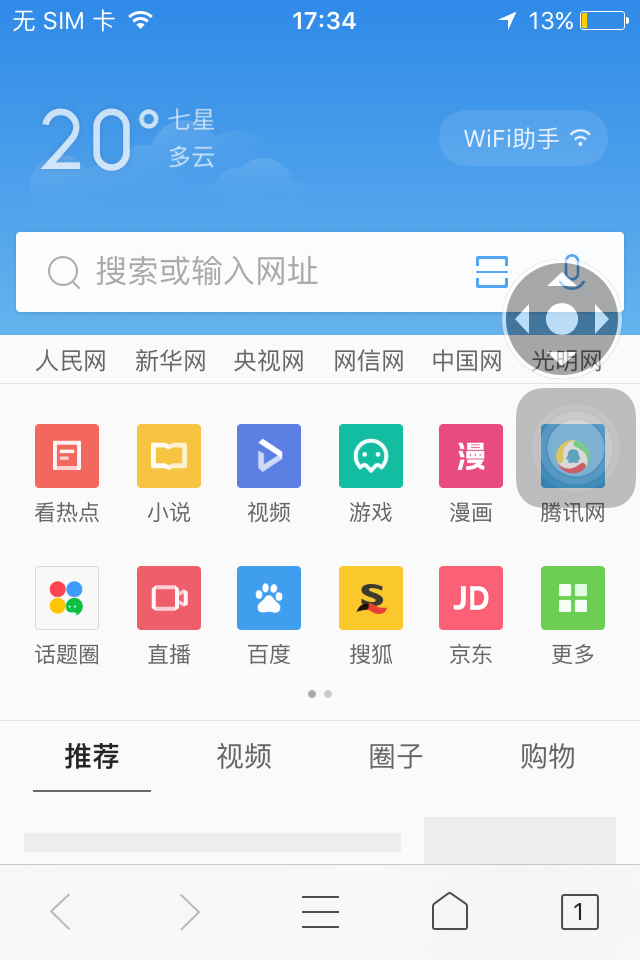The height and width of the screenshot is (960, 640).
Task: Switch to the 圈子 tab
Action: pos(396,756)
